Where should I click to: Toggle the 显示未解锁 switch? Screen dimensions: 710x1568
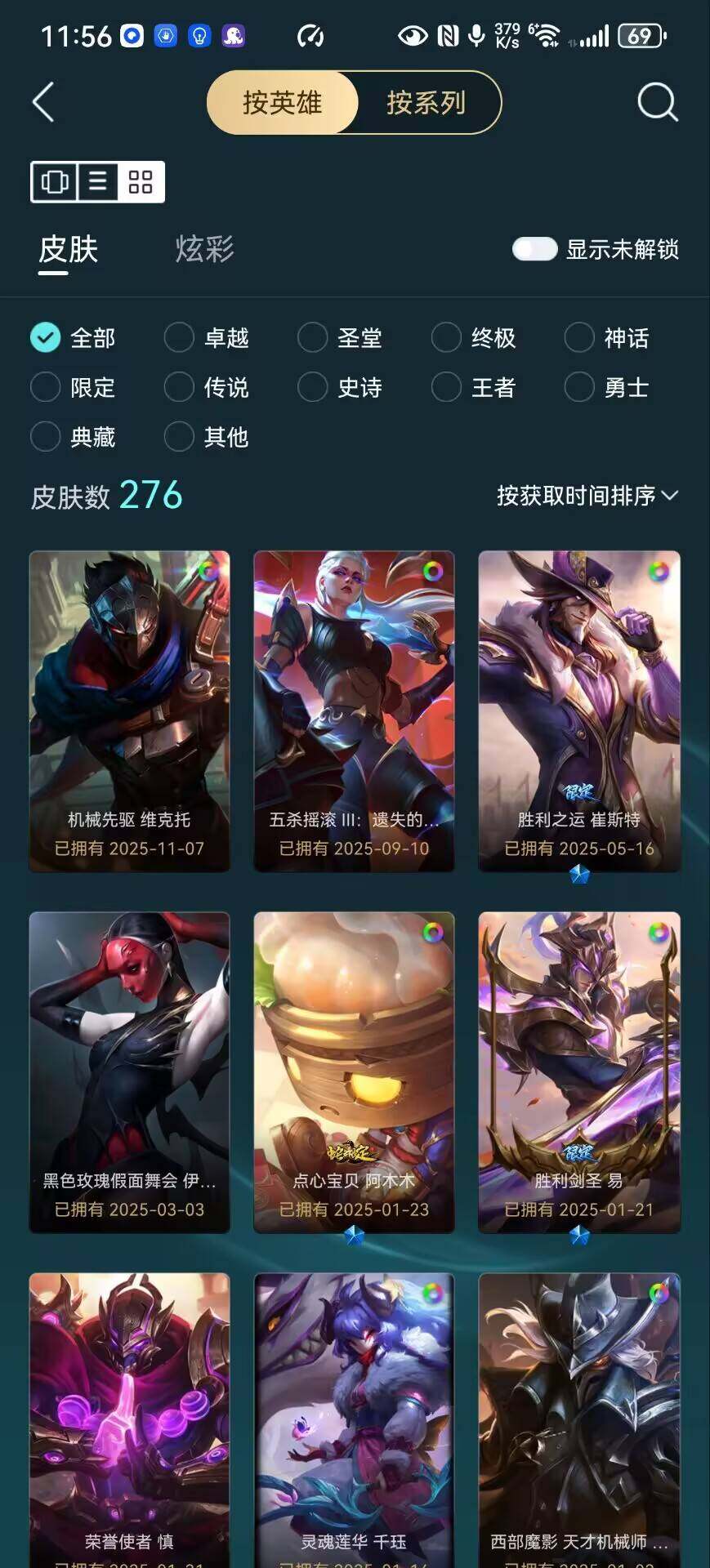pos(534,249)
